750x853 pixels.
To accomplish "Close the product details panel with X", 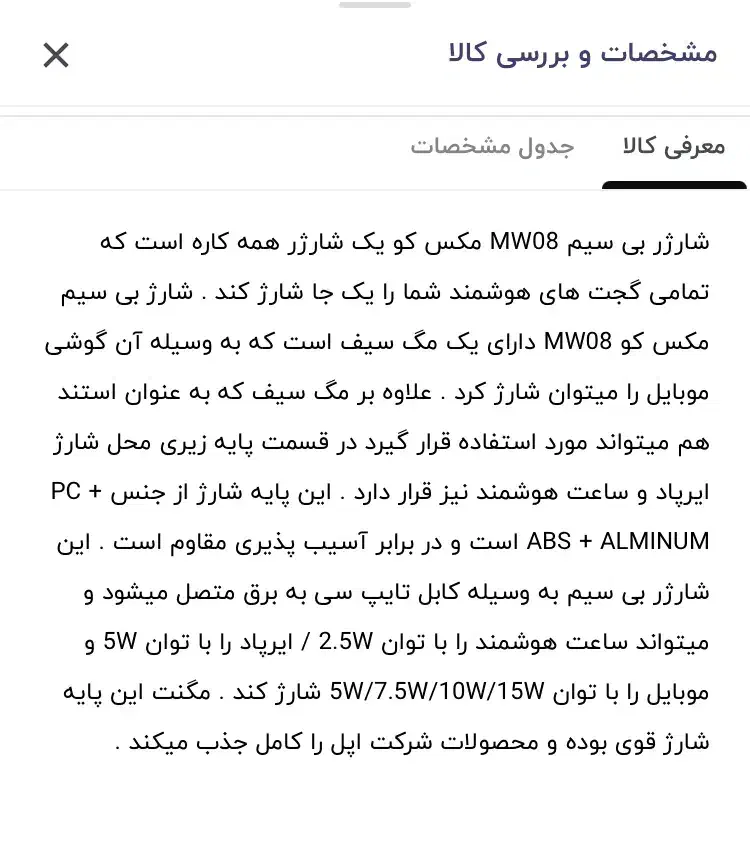I will point(56,55).
